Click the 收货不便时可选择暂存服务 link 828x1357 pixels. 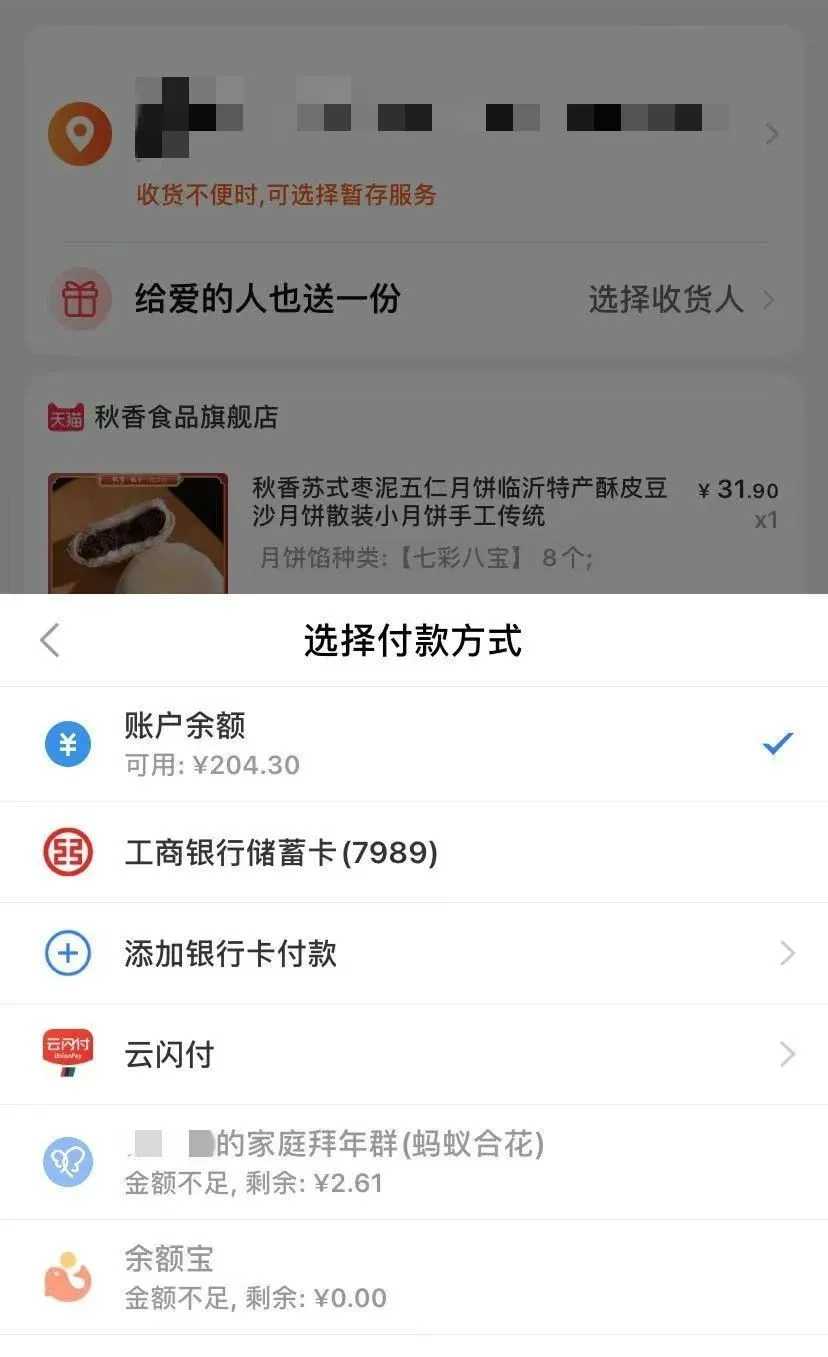[x=285, y=197]
